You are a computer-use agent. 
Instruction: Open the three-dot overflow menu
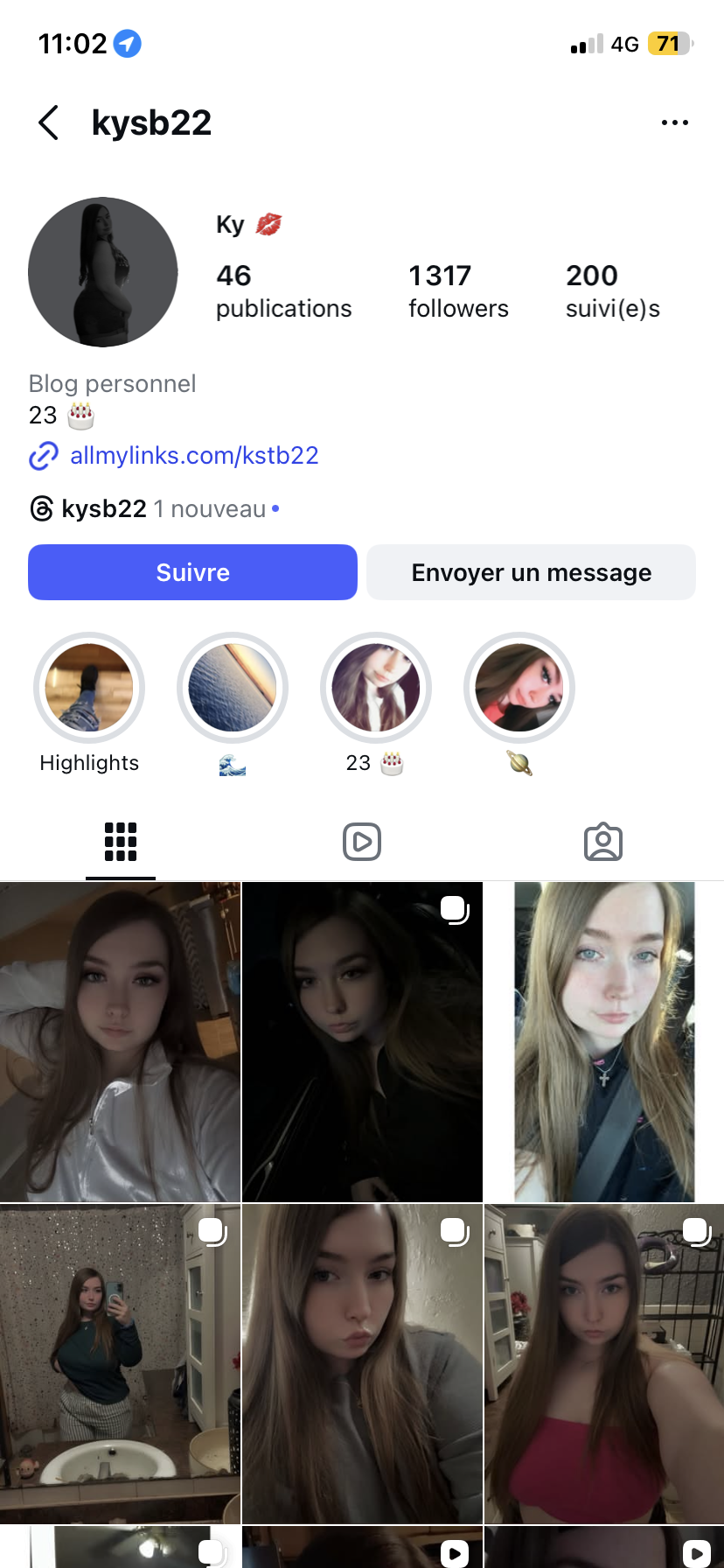(x=674, y=122)
